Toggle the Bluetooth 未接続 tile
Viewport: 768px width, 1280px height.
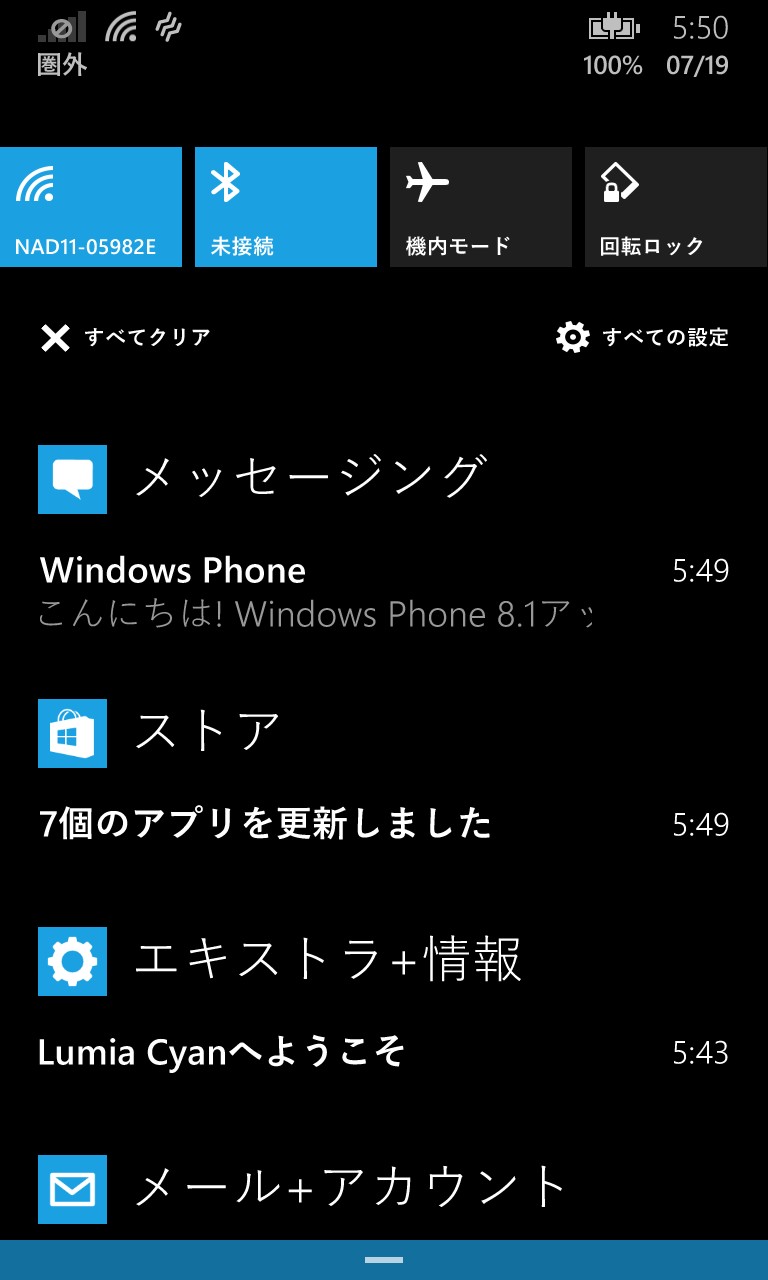(285, 207)
